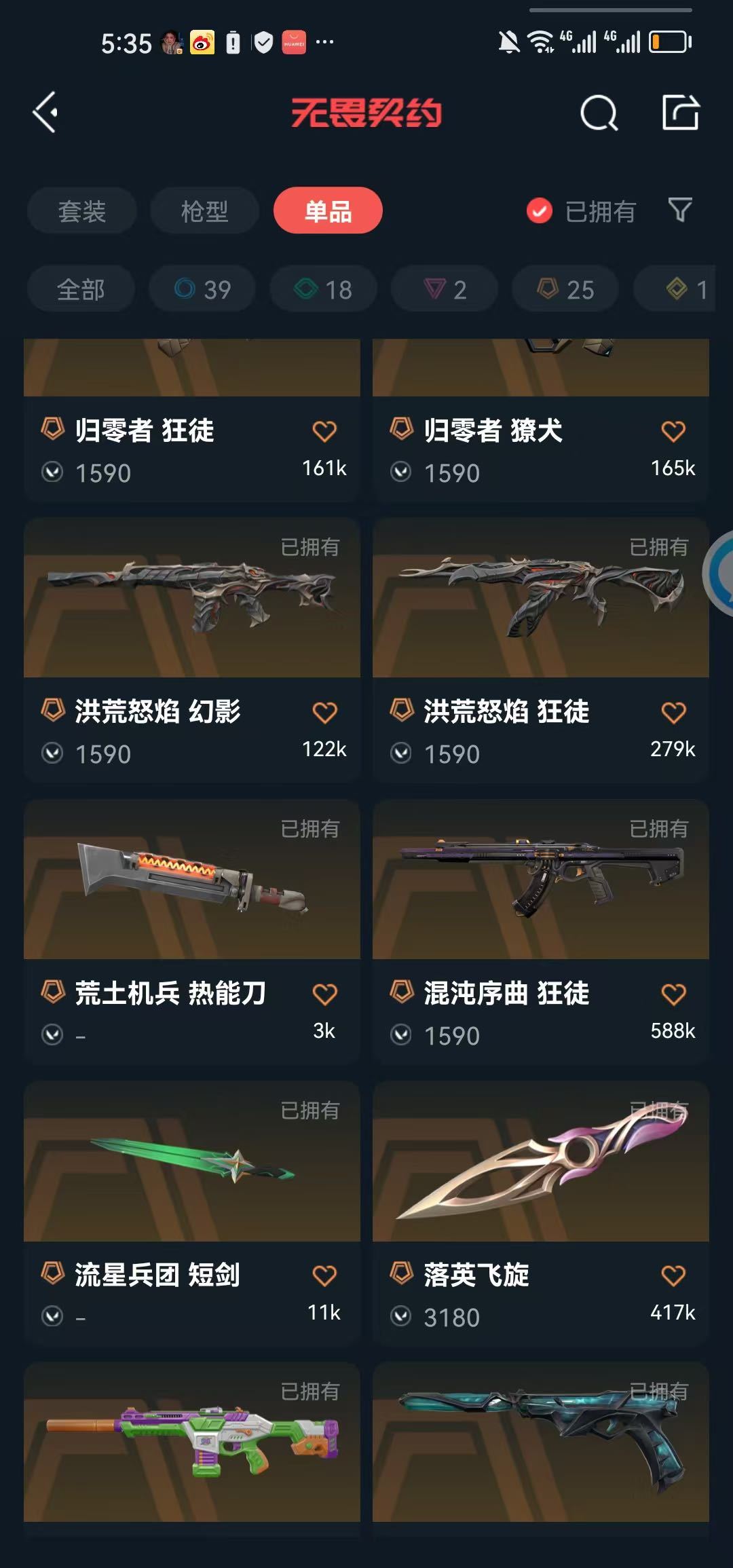
Task: Filter by the chip showing 25
Action: click(x=565, y=289)
